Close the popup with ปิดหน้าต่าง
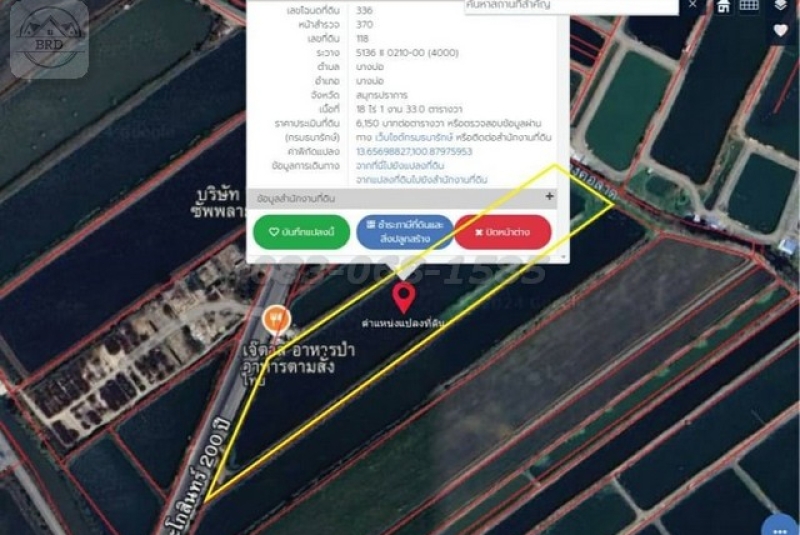The height and width of the screenshot is (535, 800). tap(503, 232)
